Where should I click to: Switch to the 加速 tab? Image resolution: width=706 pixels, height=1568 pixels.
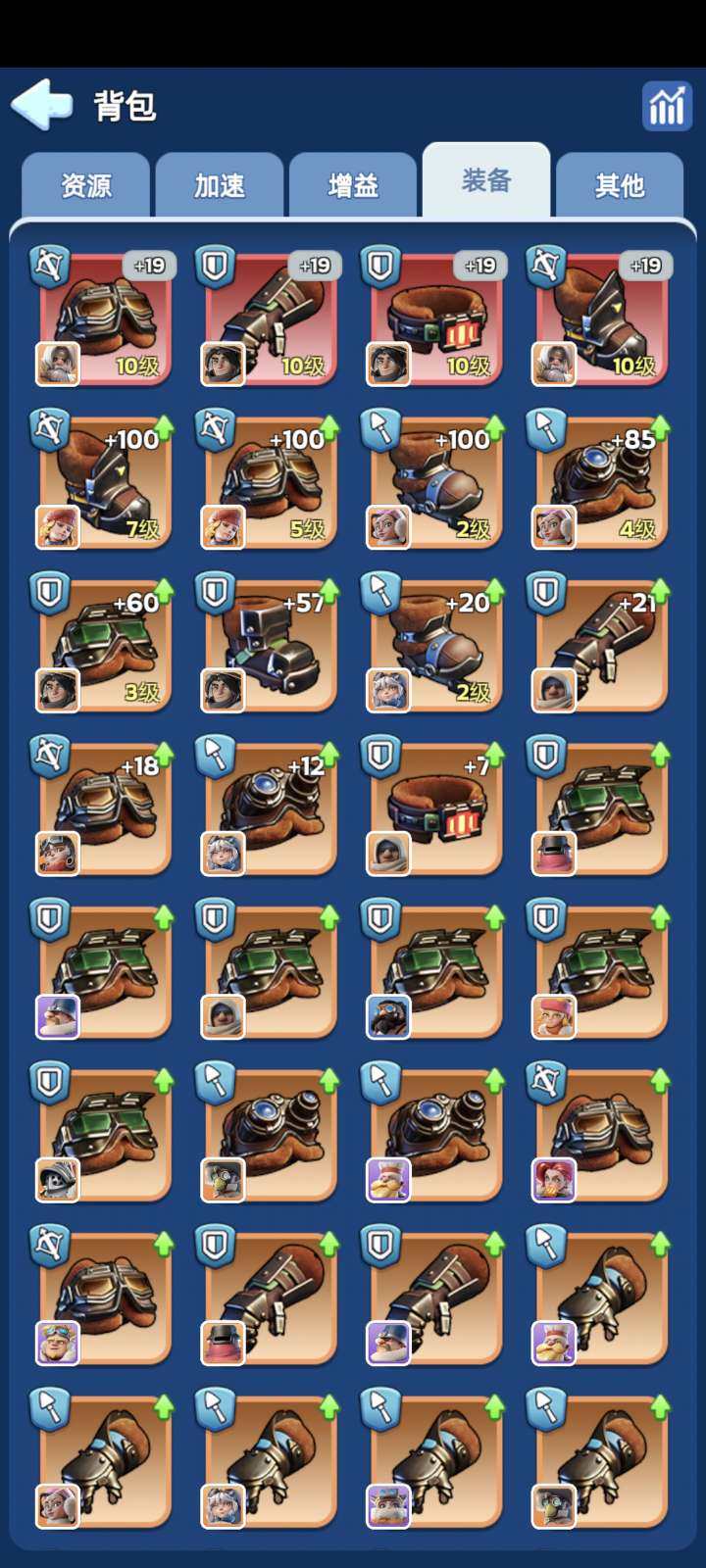(220, 185)
